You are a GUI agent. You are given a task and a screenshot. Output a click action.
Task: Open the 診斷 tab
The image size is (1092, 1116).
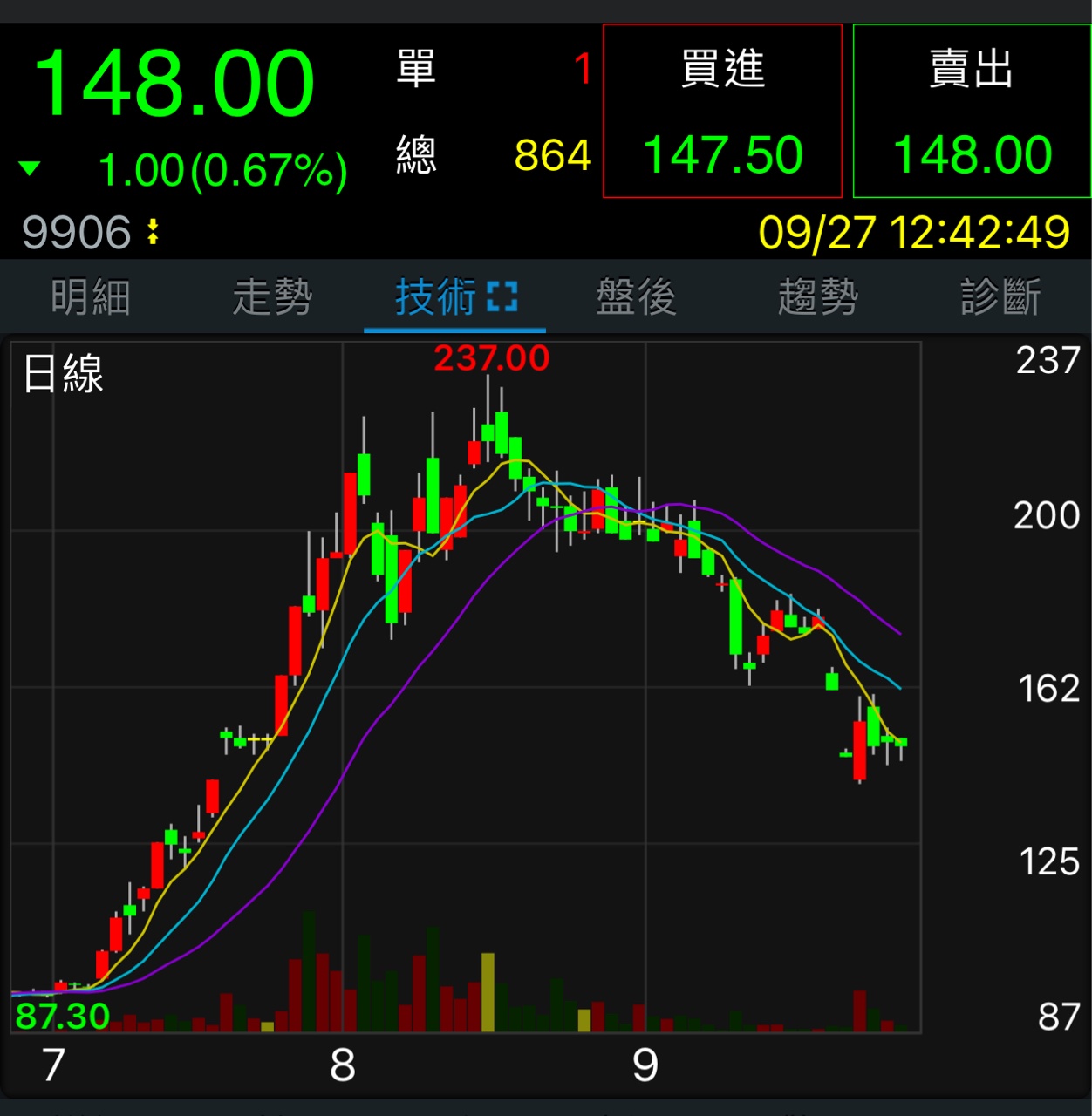tap(1000, 297)
